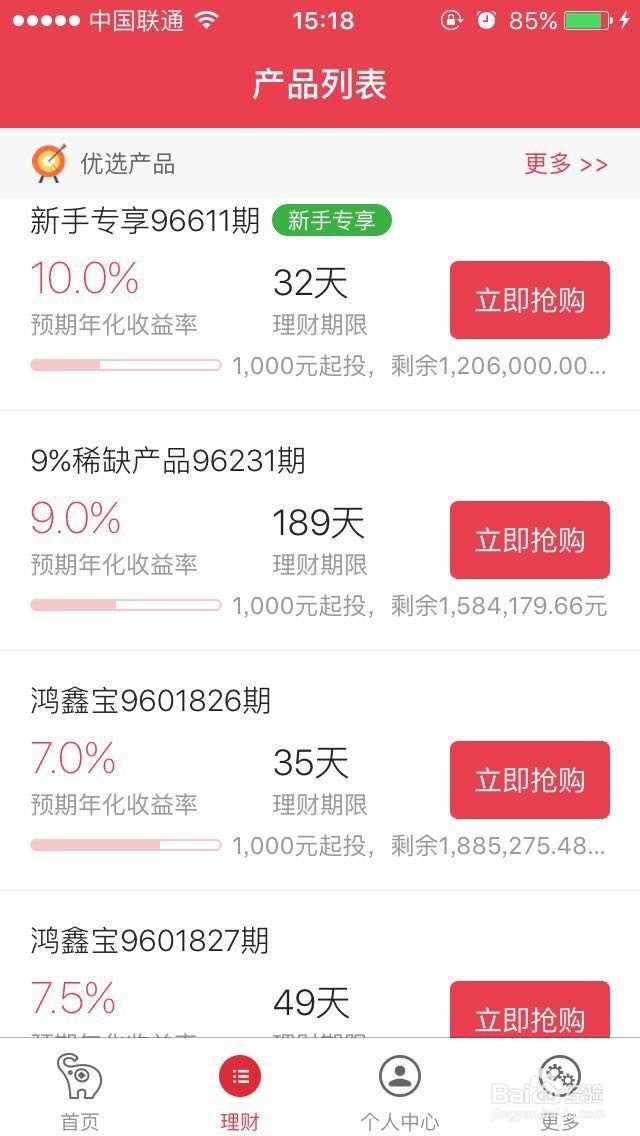Go to the 个人中心 tab
640x1136 pixels.
pos(400,1090)
